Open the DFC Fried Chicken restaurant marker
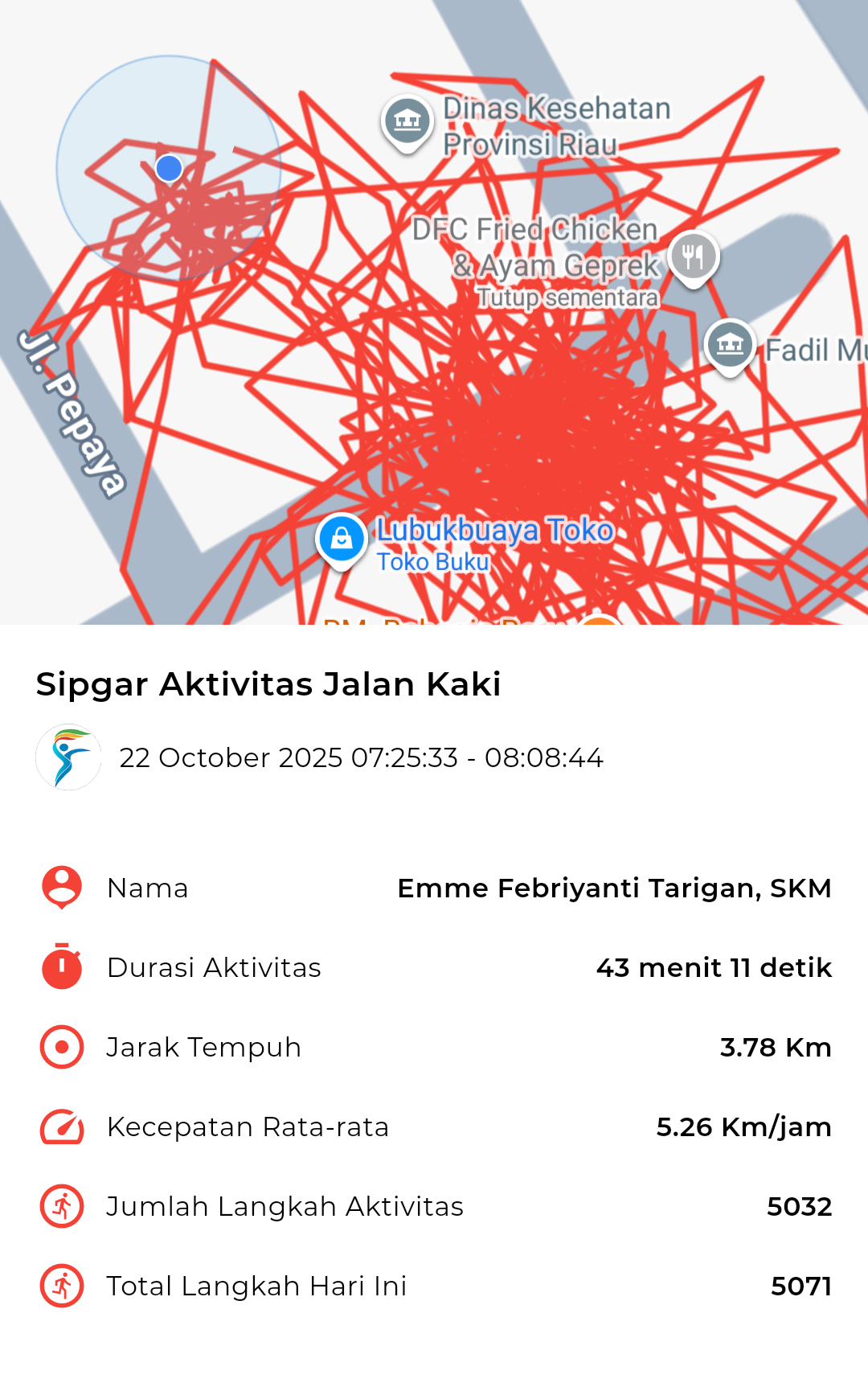 tap(693, 257)
